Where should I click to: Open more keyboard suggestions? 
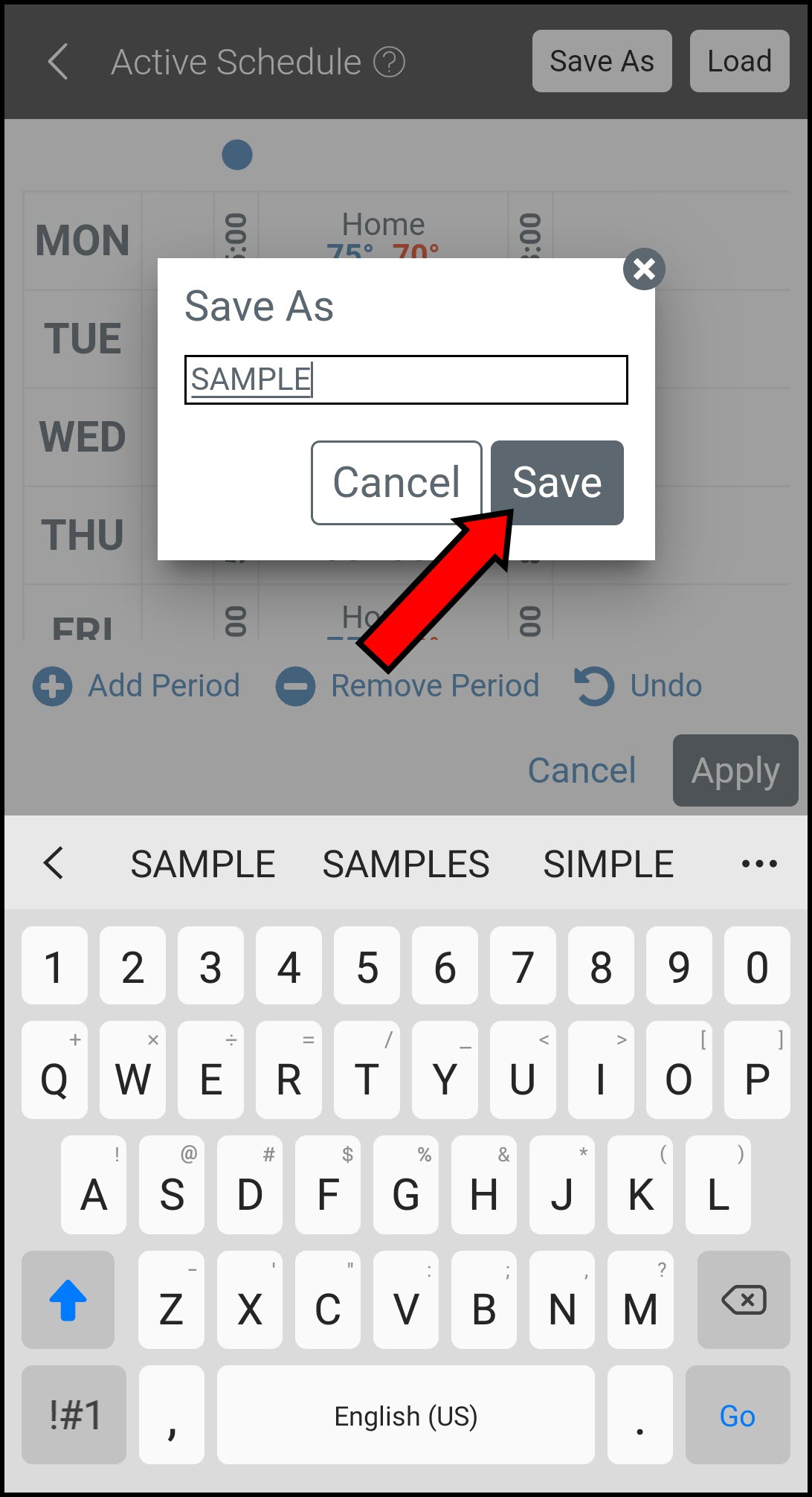pyautogui.click(x=759, y=864)
